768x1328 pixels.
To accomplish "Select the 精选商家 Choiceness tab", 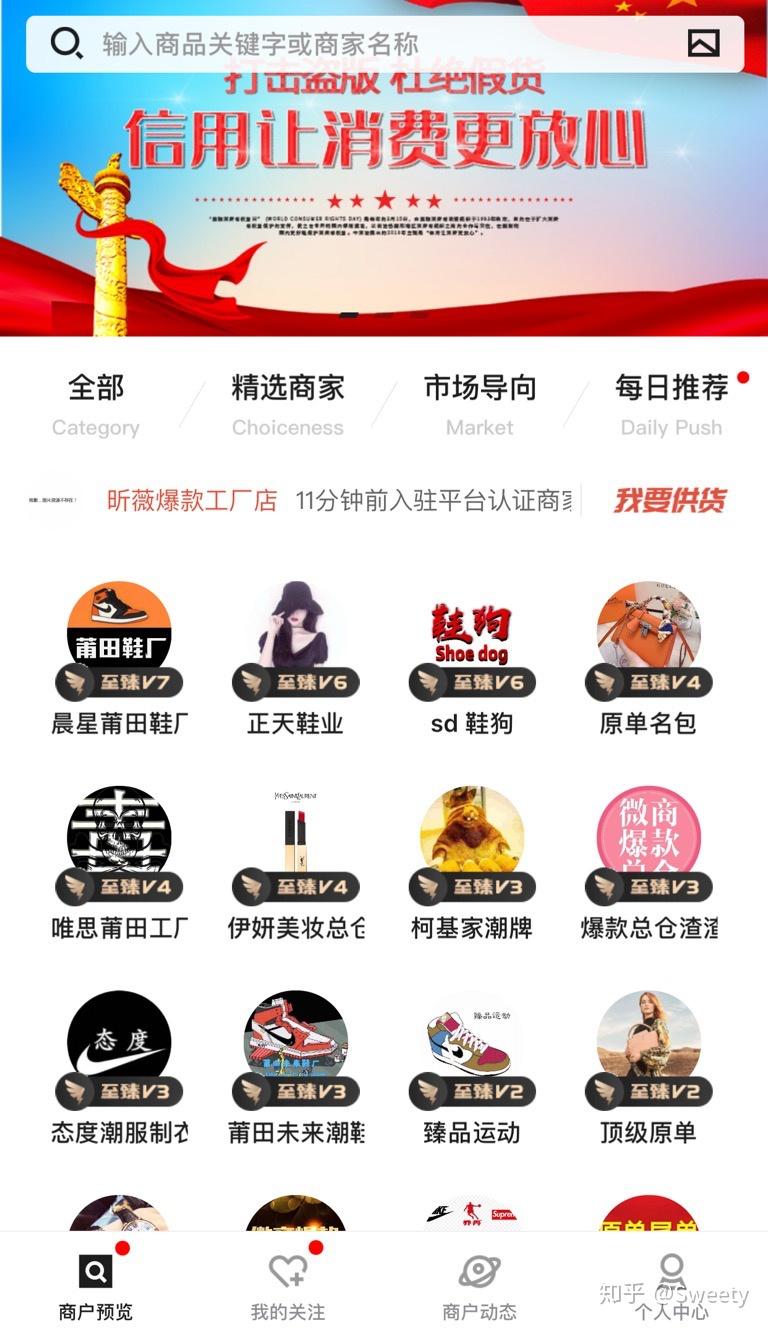I will pyautogui.click(x=288, y=404).
